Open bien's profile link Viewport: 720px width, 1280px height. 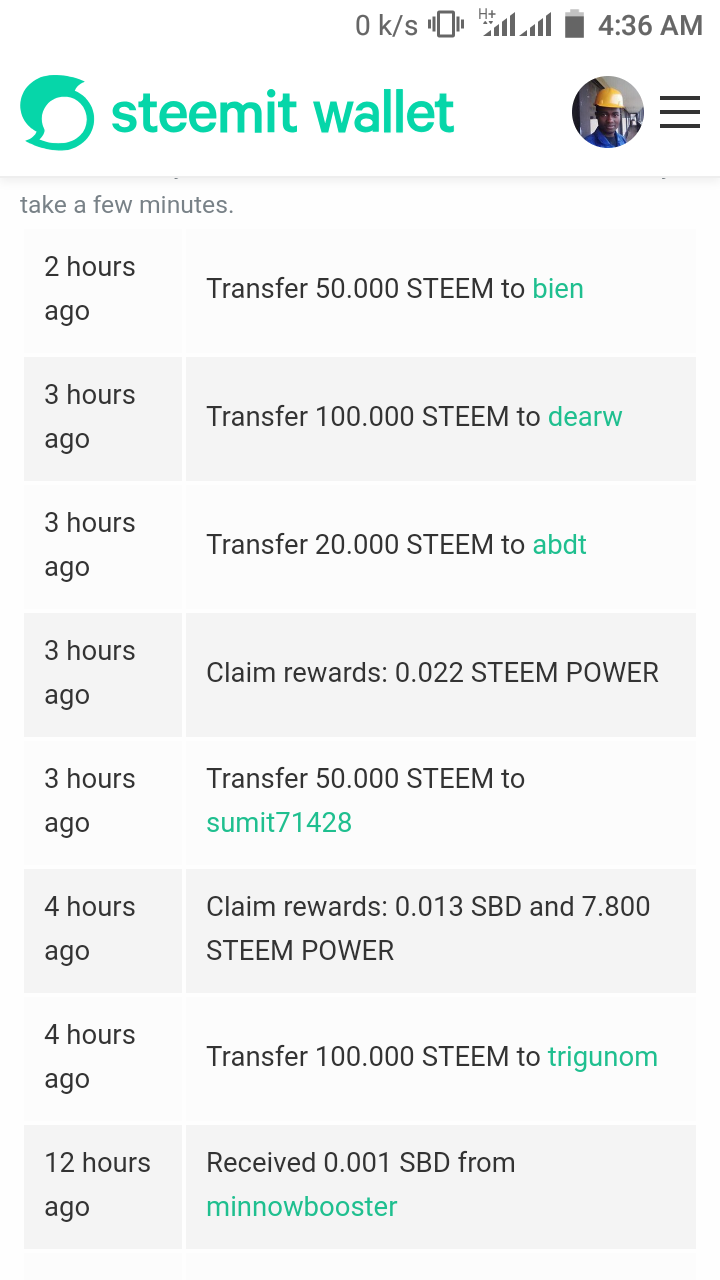558,289
